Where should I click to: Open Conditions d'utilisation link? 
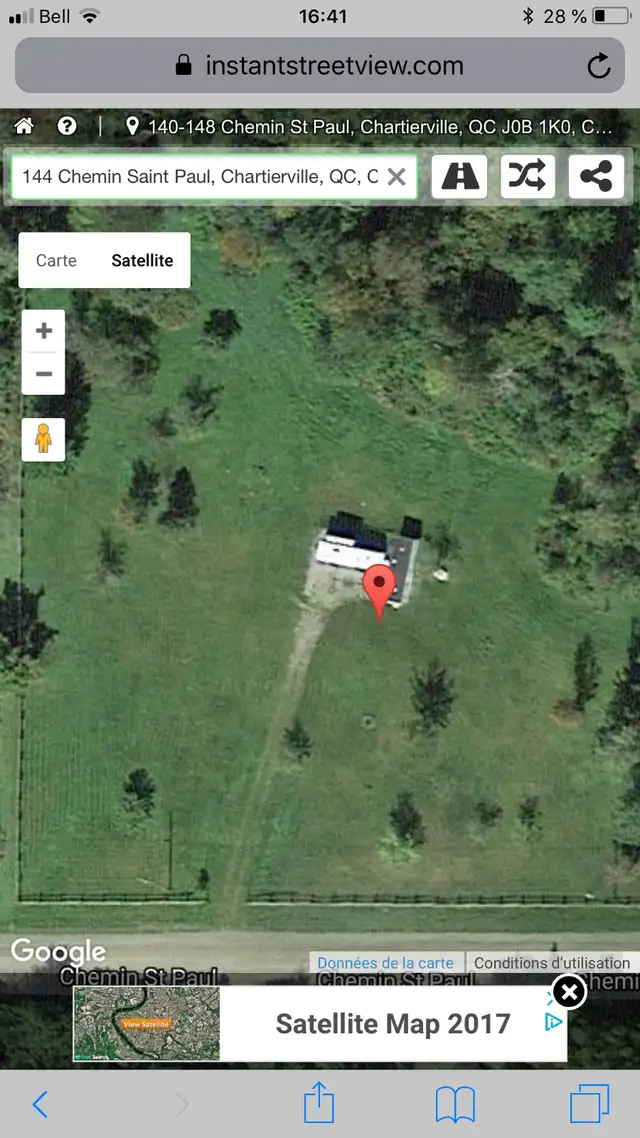point(552,963)
